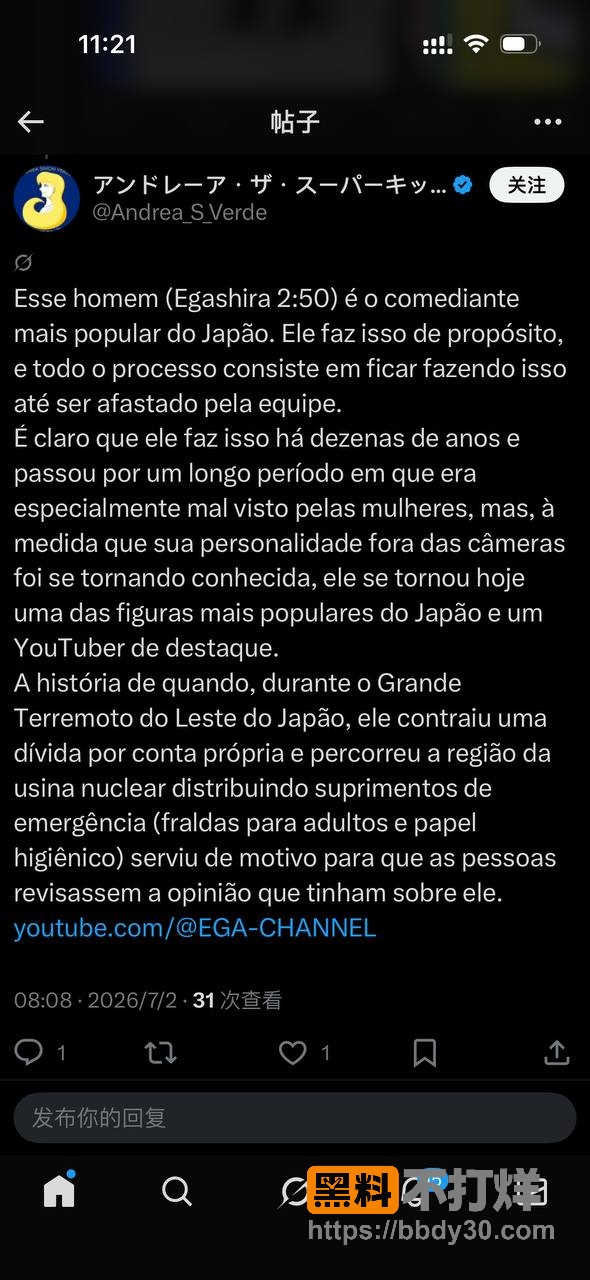Open the youtube.com/@EGA-CHANNEL link

[x=195, y=928]
